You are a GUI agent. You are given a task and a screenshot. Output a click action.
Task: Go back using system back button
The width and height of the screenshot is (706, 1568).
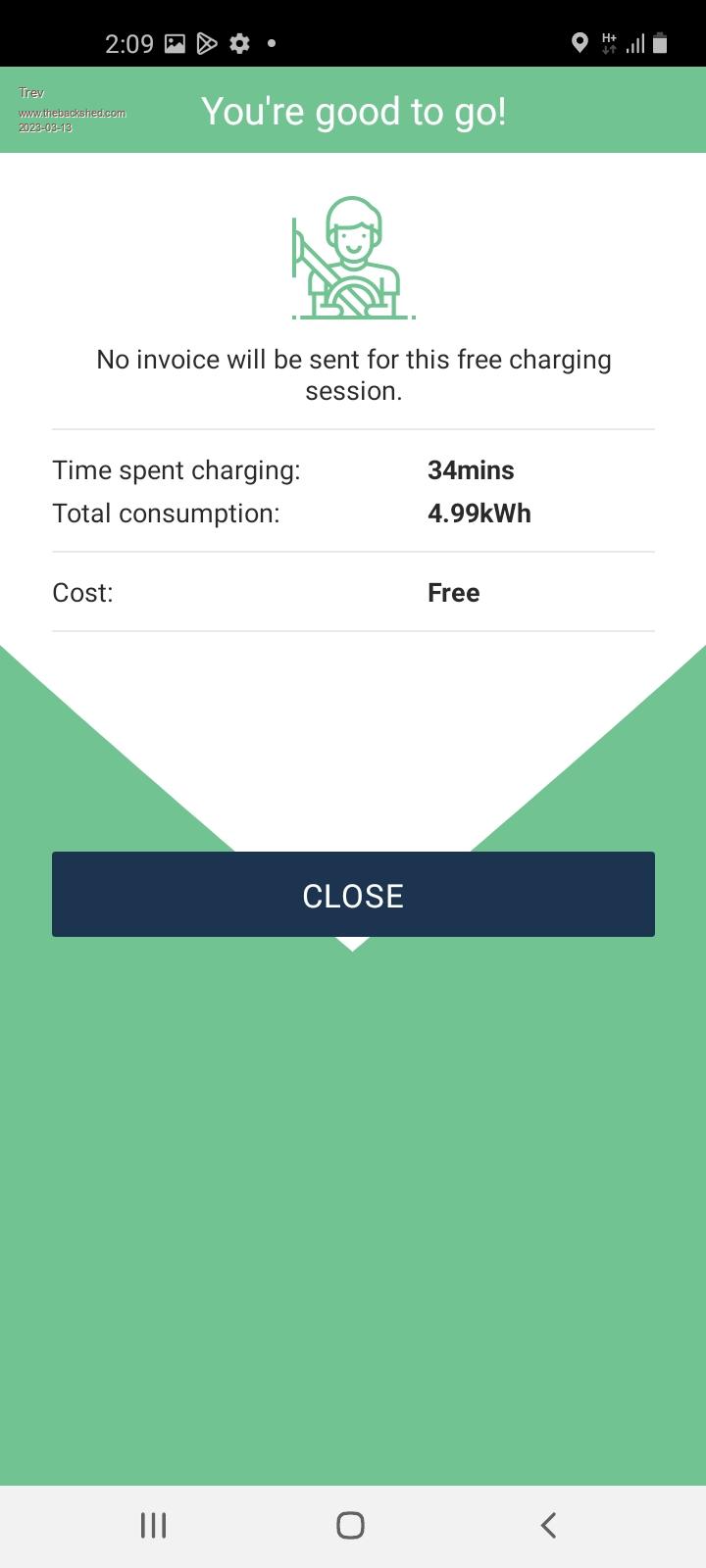coord(548,1525)
